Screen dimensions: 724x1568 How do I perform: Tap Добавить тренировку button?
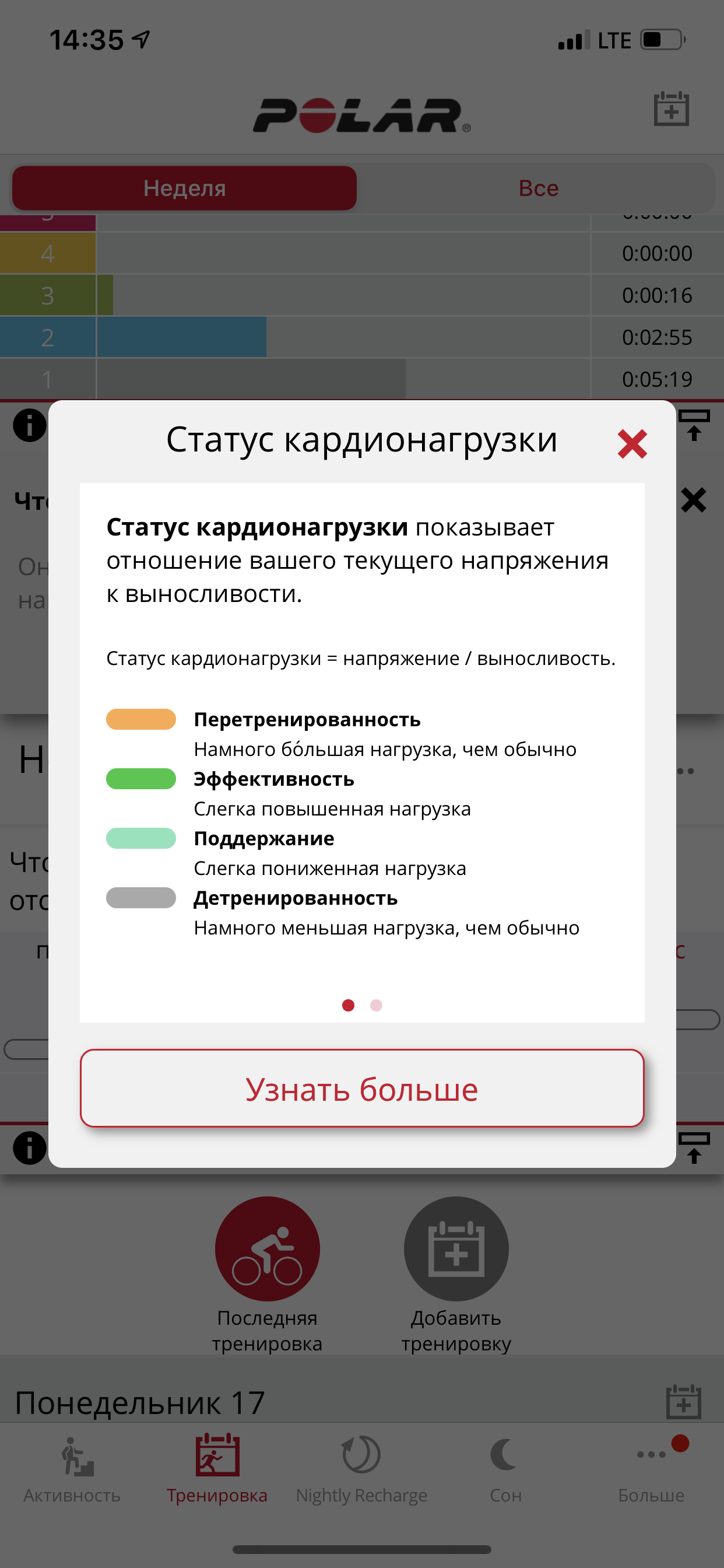click(456, 1249)
